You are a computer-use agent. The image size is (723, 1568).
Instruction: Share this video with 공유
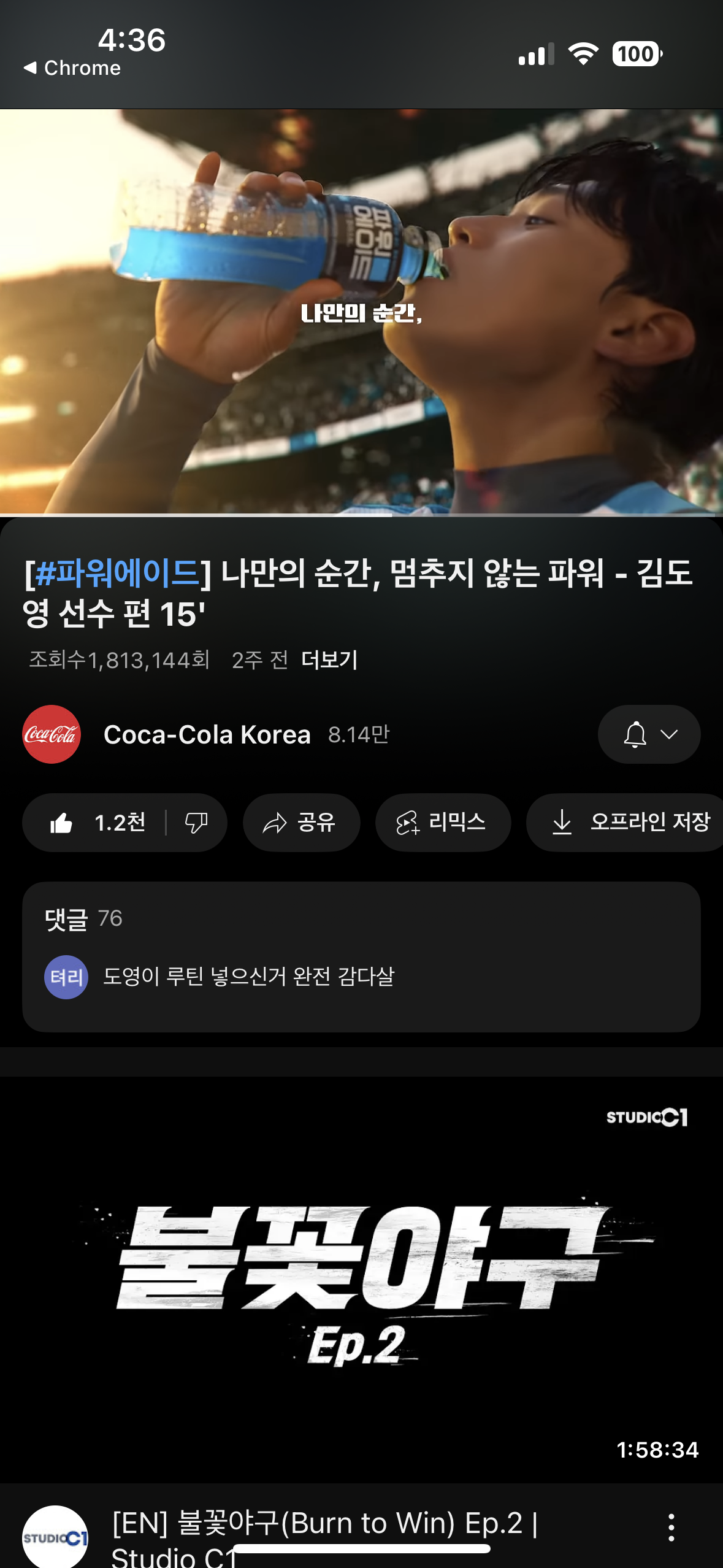tap(301, 823)
